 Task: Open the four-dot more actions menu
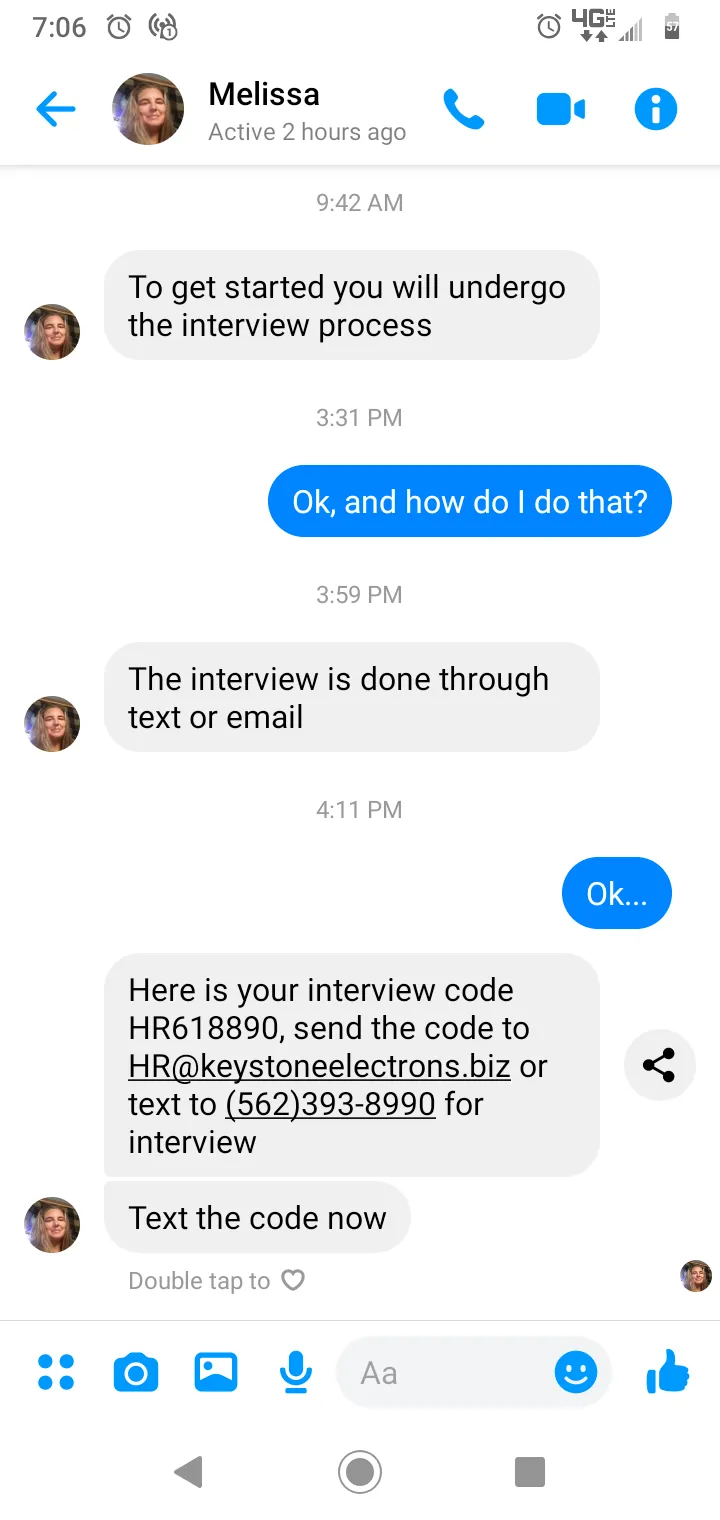pos(56,1372)
